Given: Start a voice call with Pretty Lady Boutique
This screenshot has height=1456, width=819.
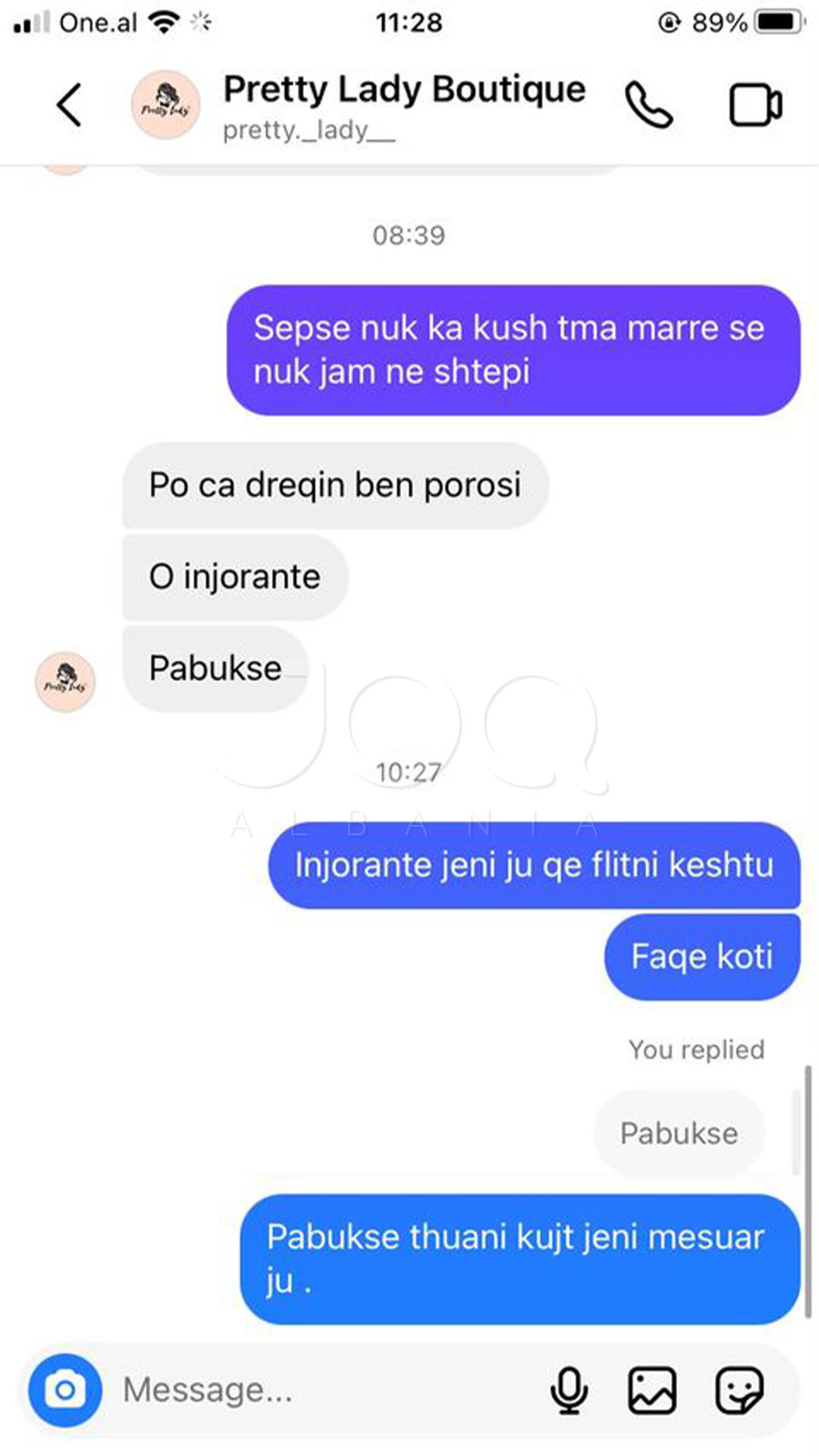Looking at the screenshot, I should (x=648, y=105).
